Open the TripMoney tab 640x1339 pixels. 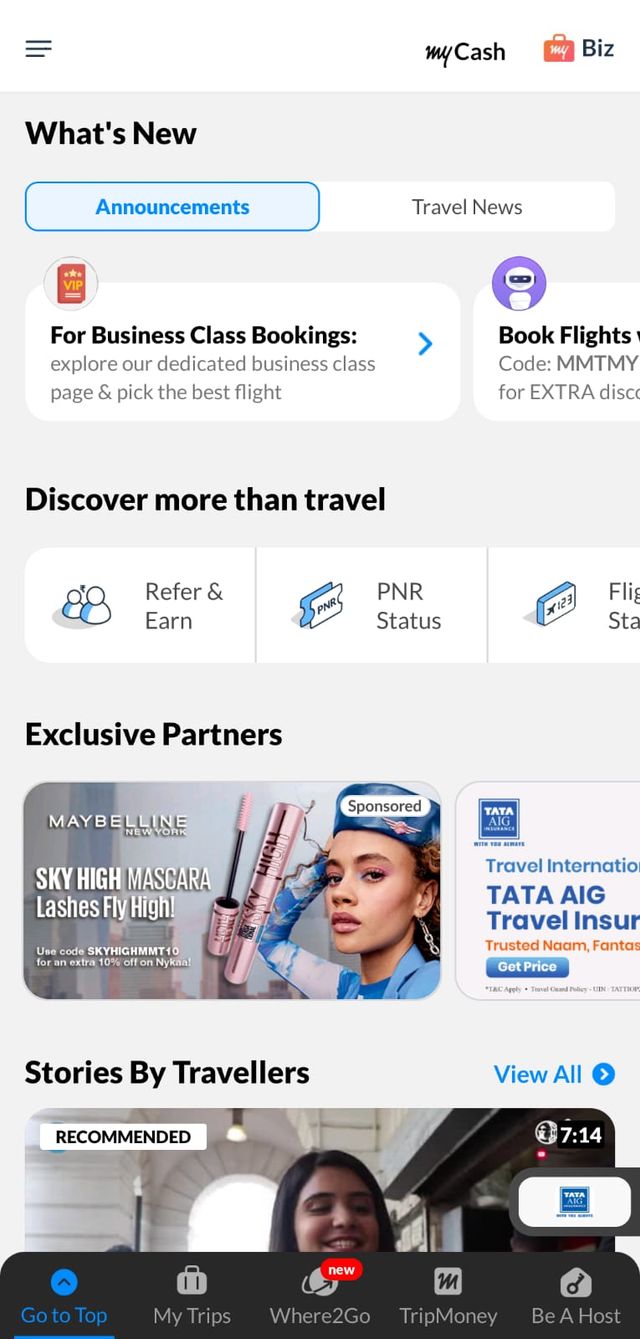(x=448, y=1297)
